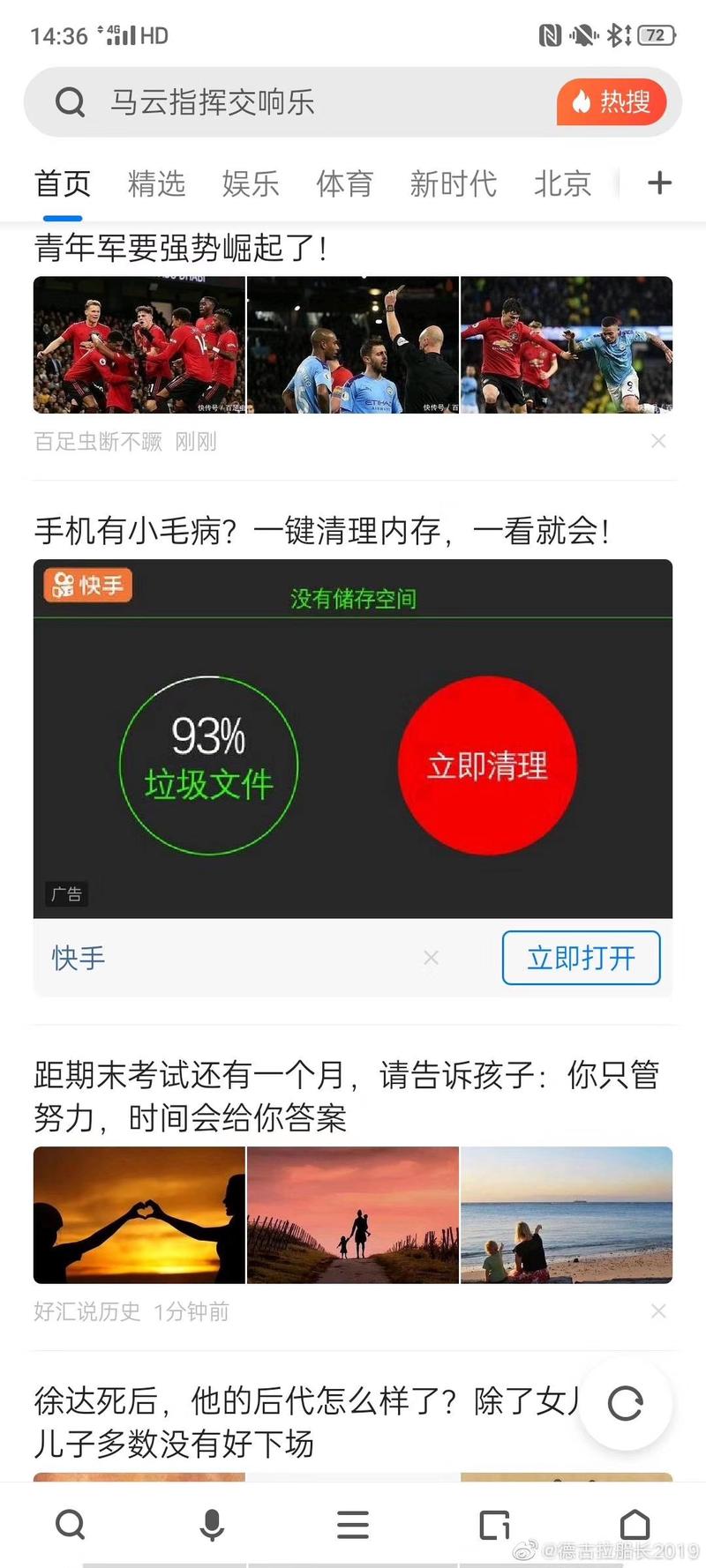Tap the flame icon on 热搜 button
The height and width of the screenshot is (1568, 706).
click(582, 102)
